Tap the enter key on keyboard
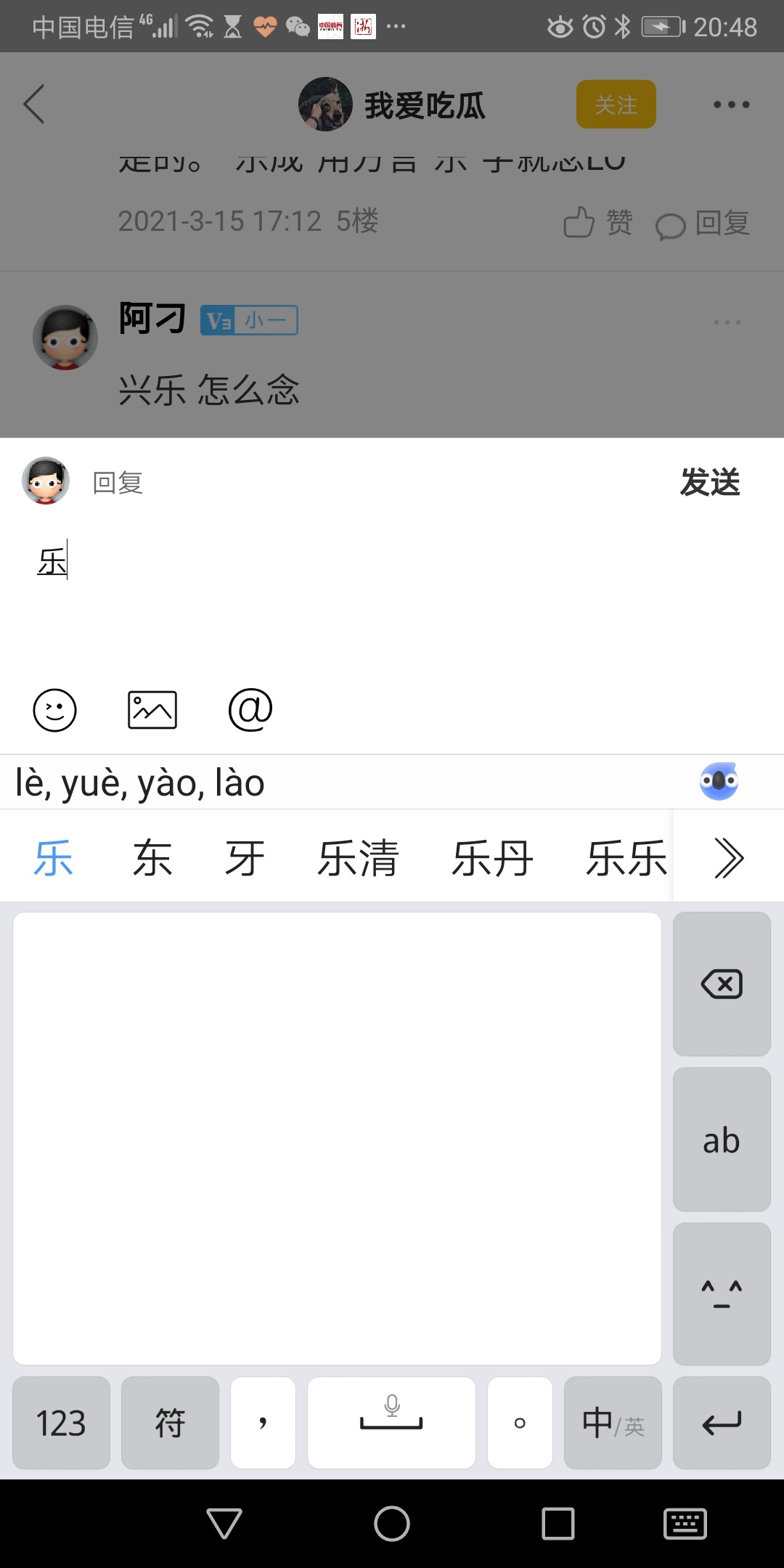This screenshot has height=1568, width=784. tap(721, 1423)
